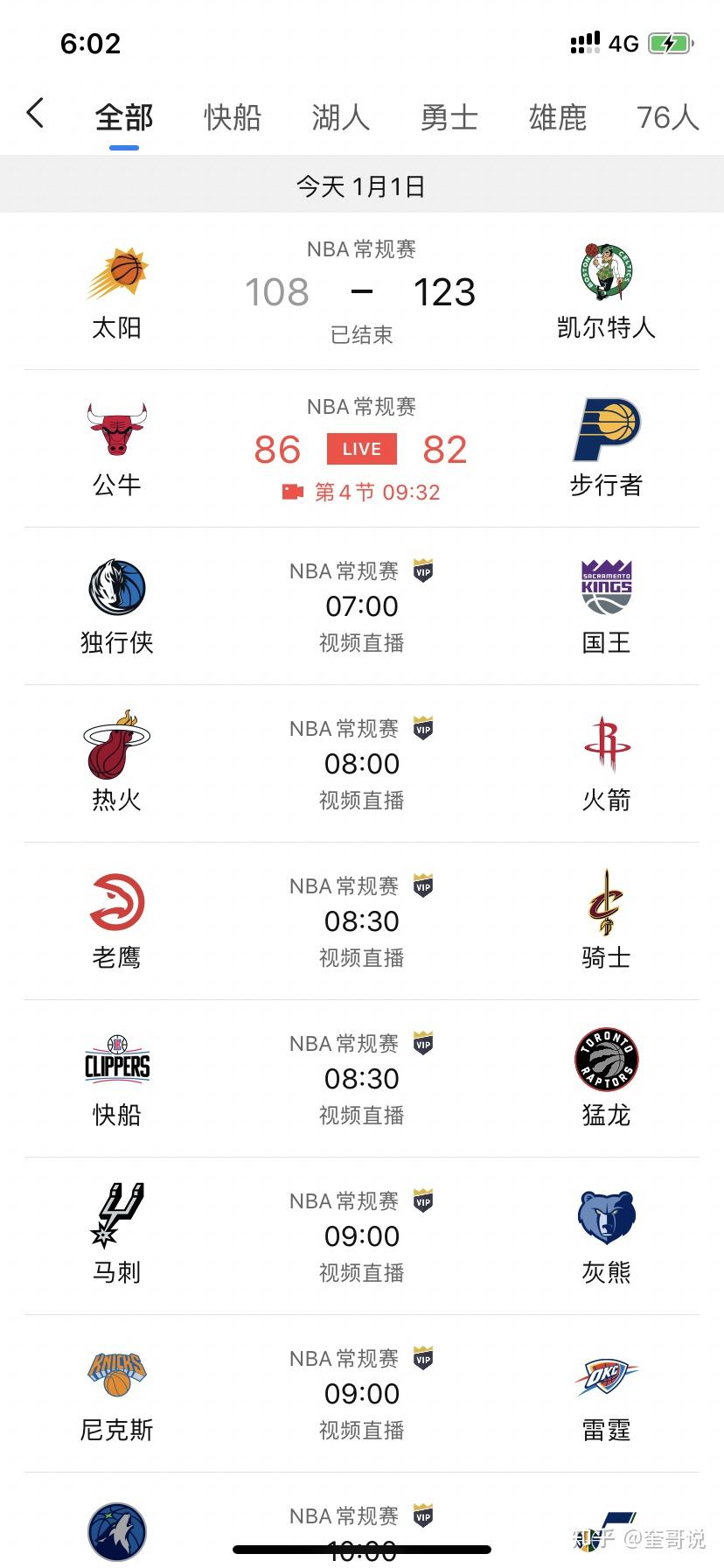Viewport: 724px width, 1568px height.
Task: Tap the 今天 1月1日 date header
Action: tap(362, 183)
